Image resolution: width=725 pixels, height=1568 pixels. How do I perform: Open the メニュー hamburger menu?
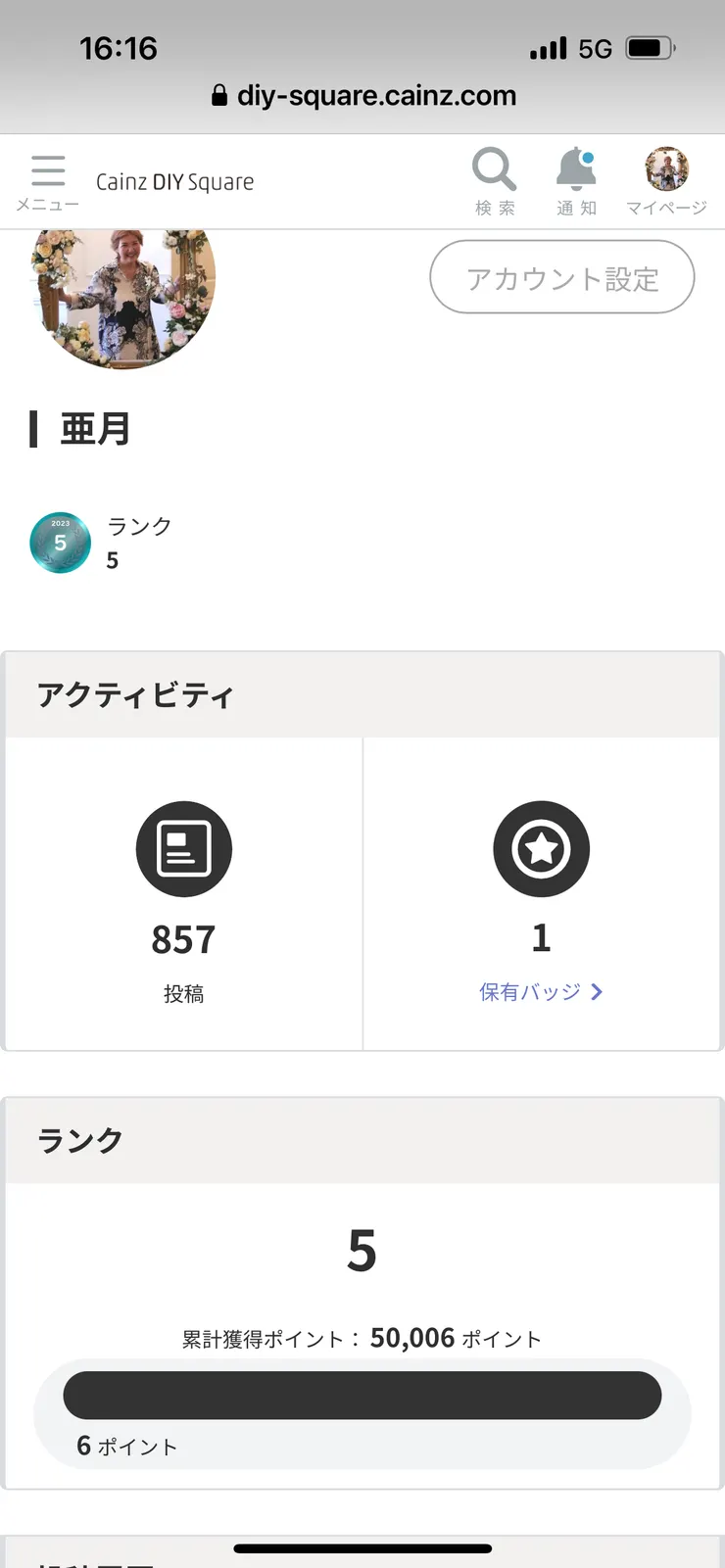(47, 181)
